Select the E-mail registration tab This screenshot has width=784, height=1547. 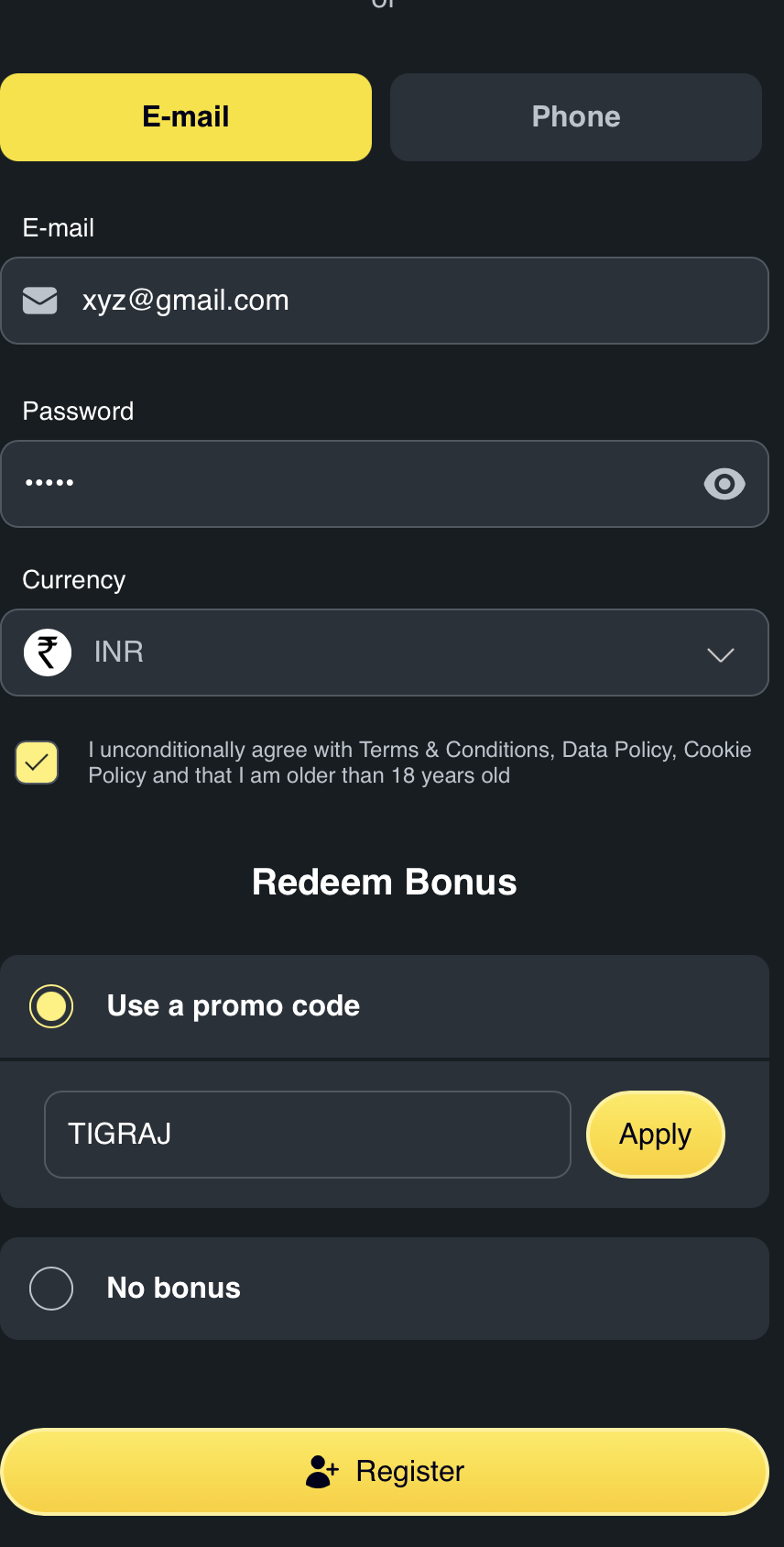[186, 117]
